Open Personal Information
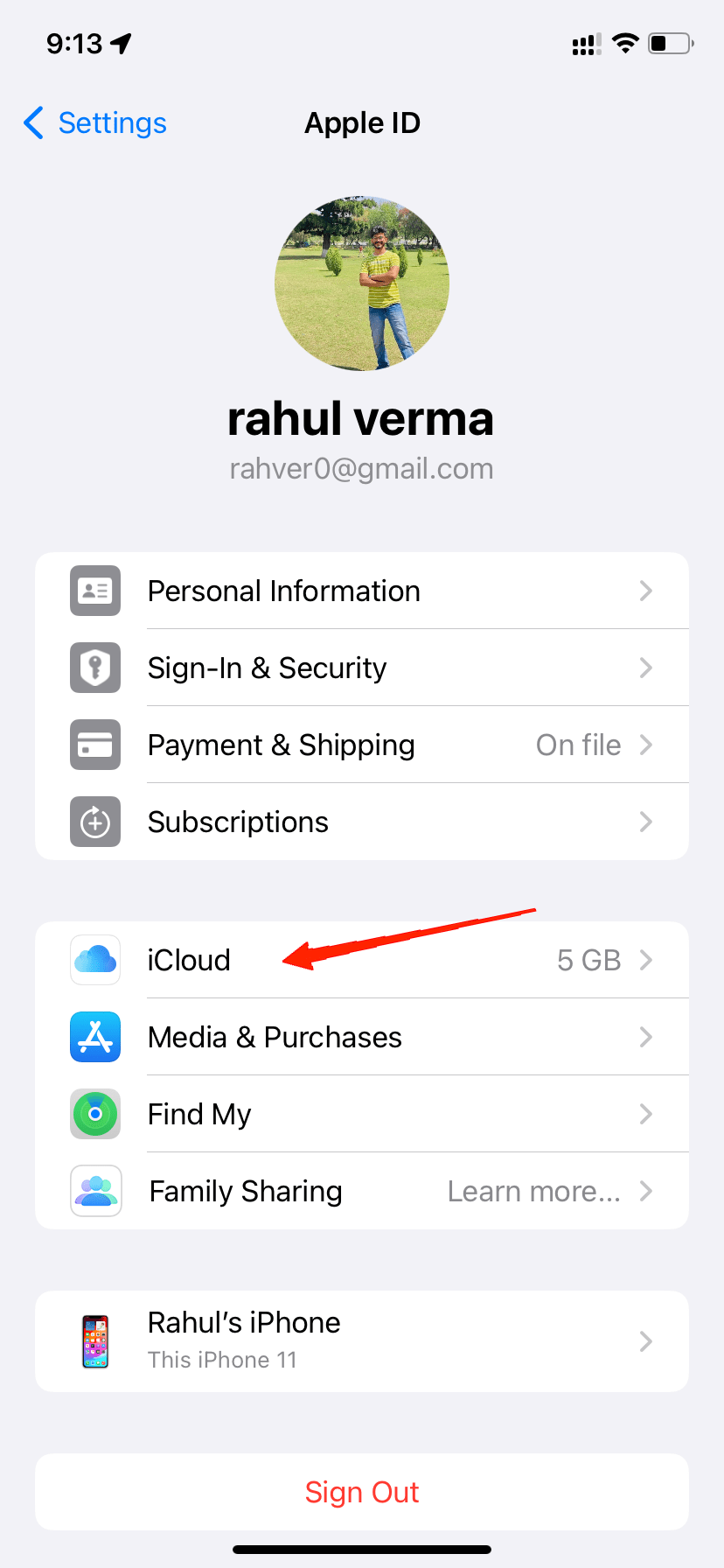Screen dimensions: 724x1568 pos(362,591)
